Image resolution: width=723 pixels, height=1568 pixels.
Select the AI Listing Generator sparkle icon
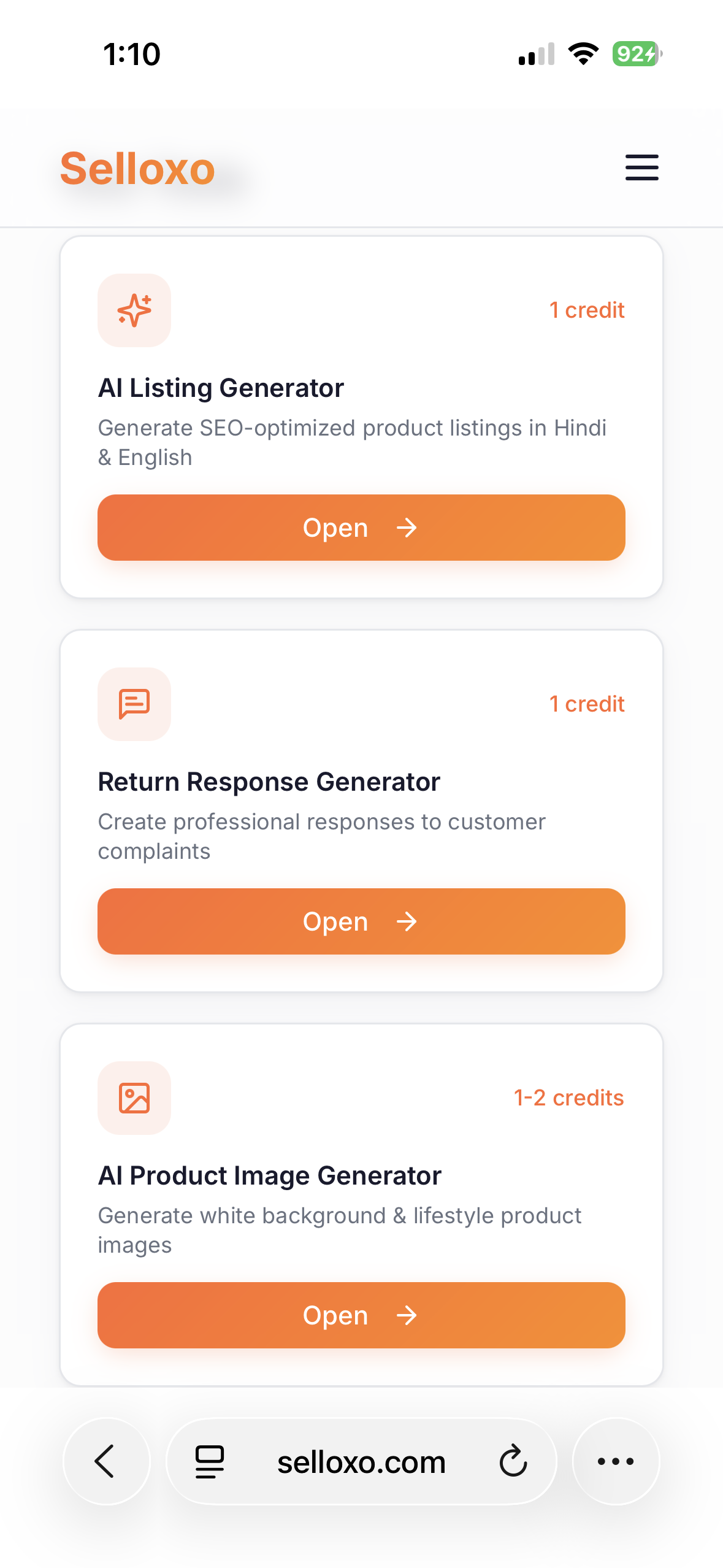[134, 310]
